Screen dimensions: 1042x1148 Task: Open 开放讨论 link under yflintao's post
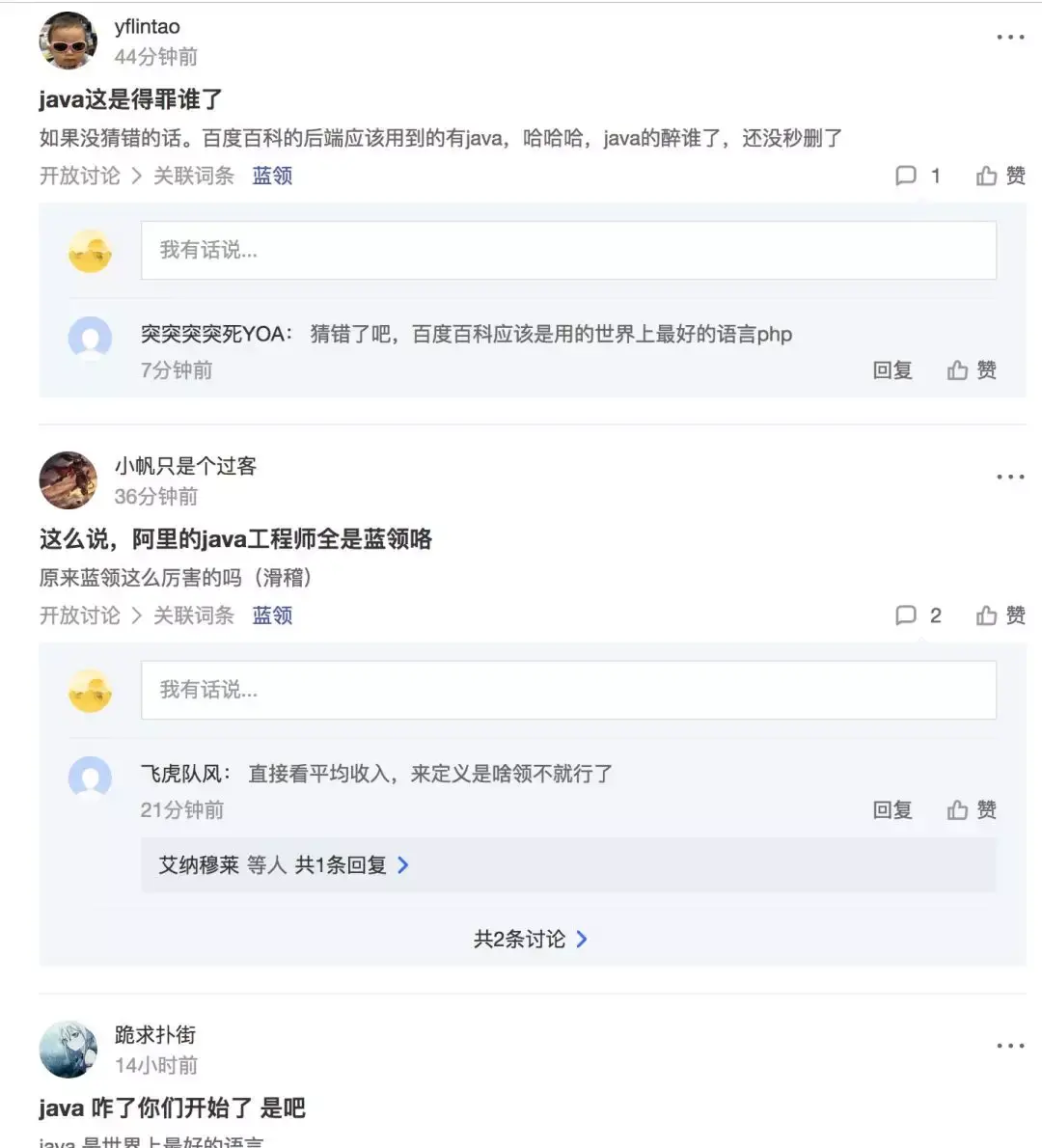click(80, 176)
